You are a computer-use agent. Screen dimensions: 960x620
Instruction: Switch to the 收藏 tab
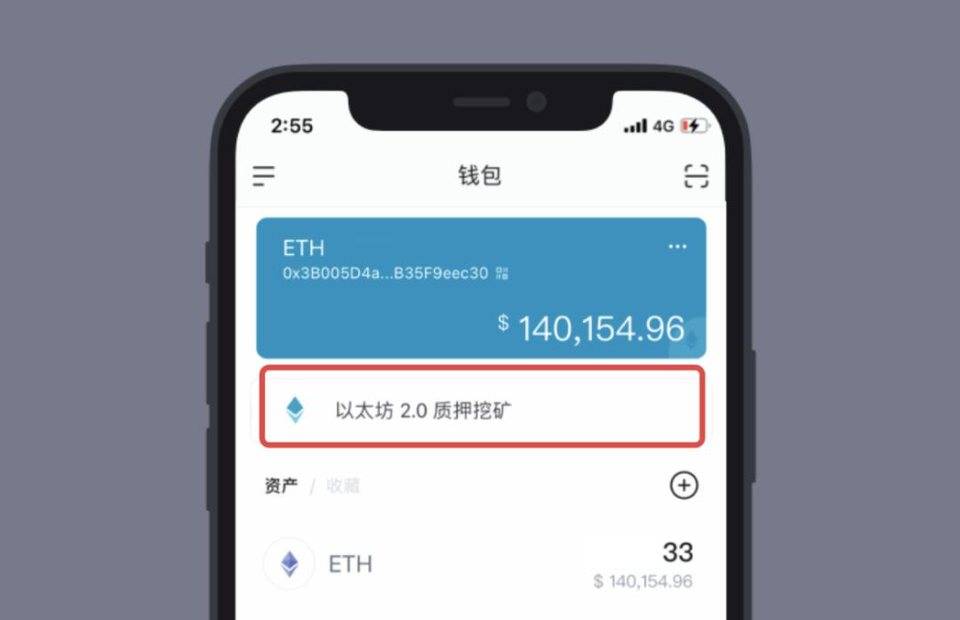pos(342,486)
